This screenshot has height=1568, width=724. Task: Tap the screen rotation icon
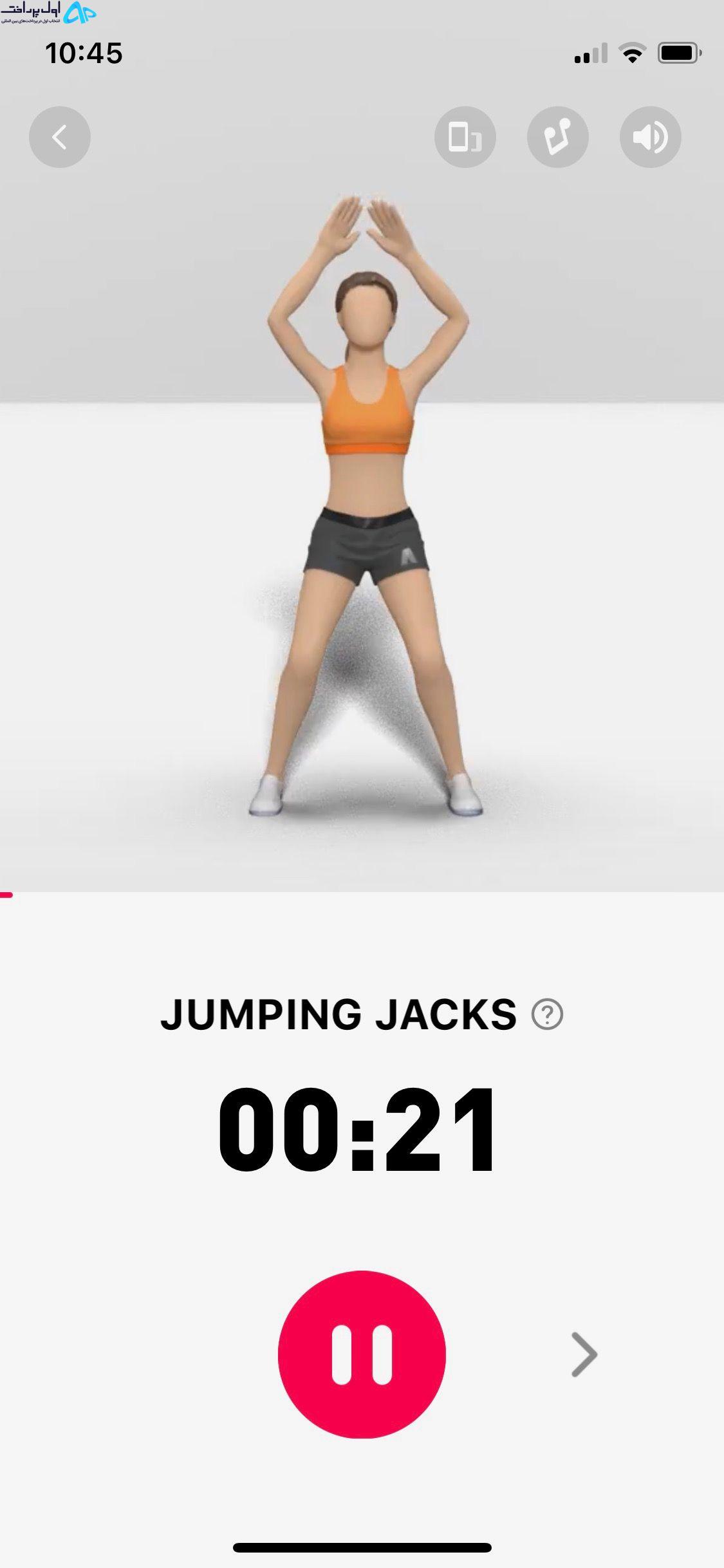465,137
